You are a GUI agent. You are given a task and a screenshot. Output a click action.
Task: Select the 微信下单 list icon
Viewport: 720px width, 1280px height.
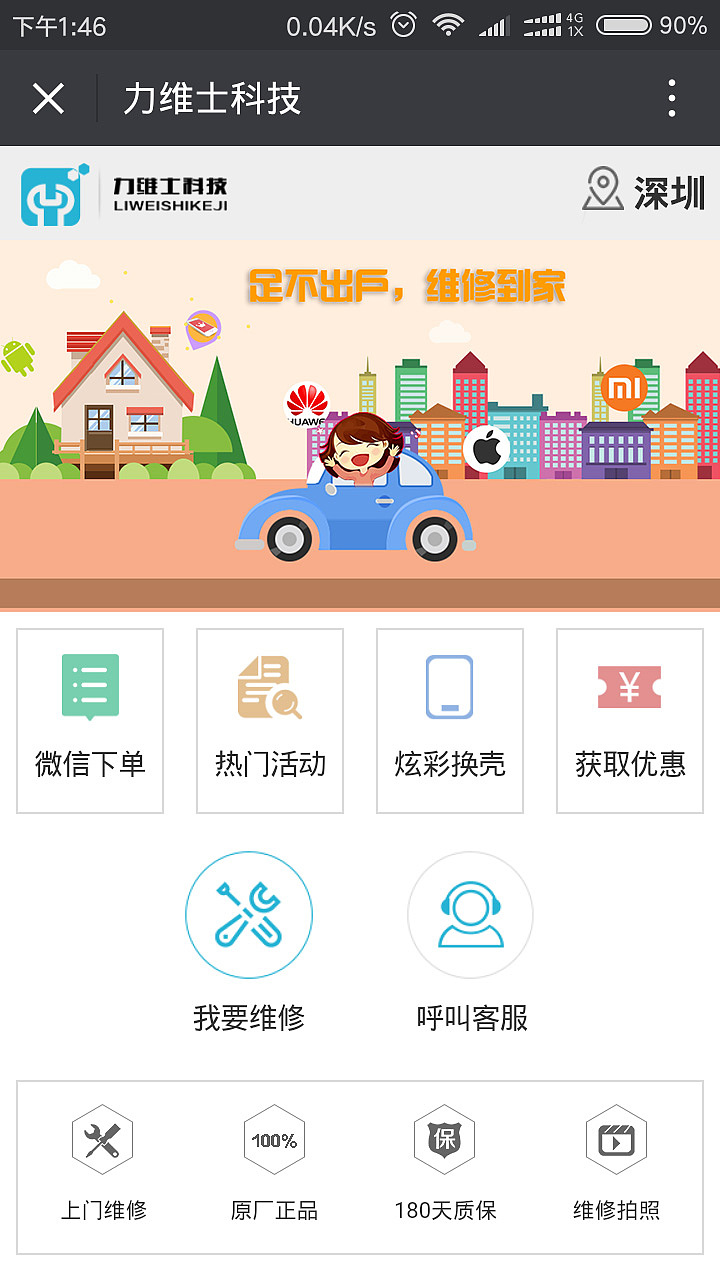click(89, 687)
